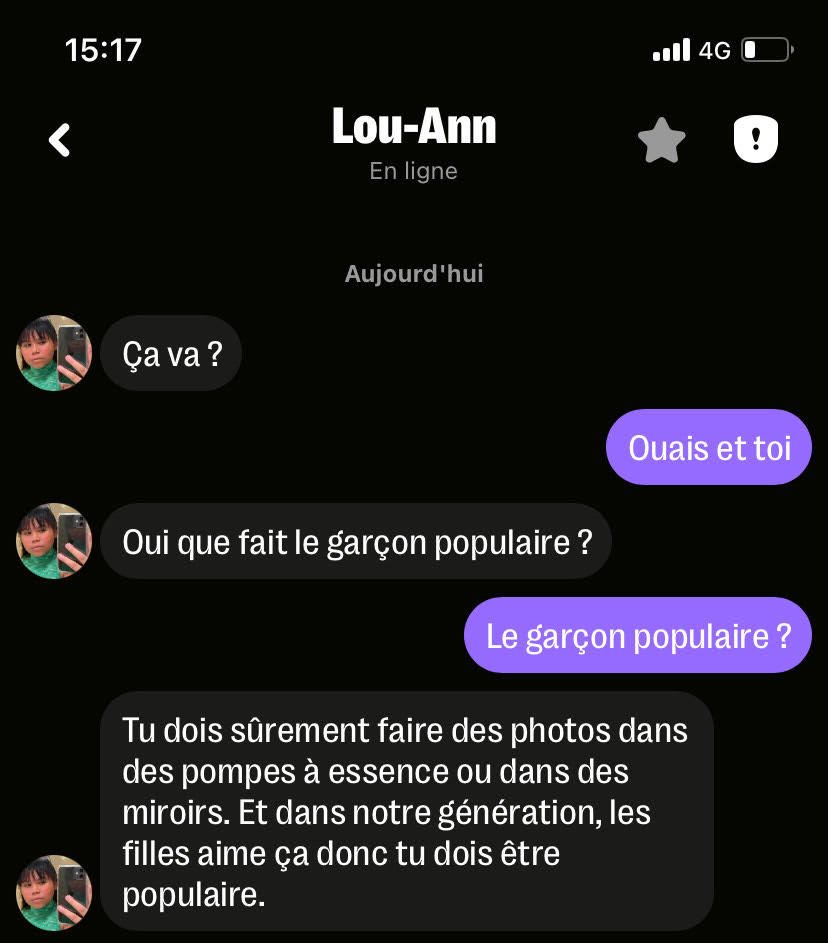Tap the avatar beside the "Ça va ?" message
This screenshot has height=943, width=828.
coord(54,353)
